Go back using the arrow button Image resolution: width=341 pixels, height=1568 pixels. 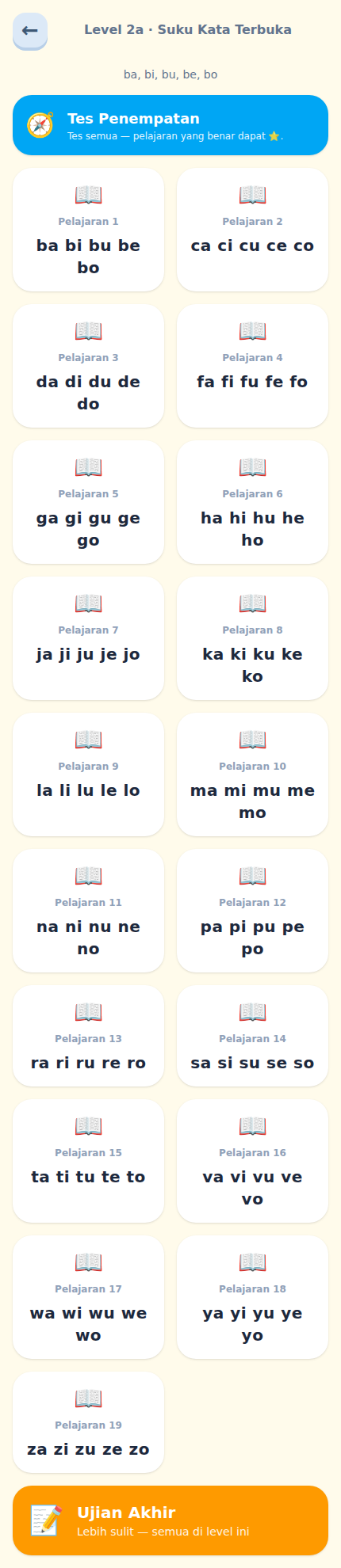30,31
